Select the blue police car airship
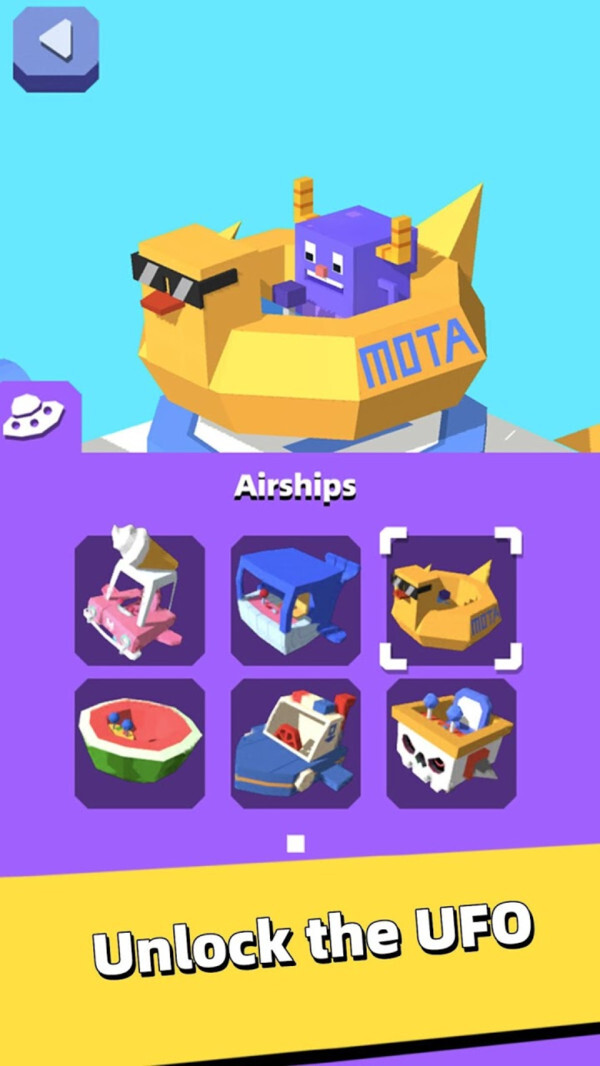 point(295,744)
